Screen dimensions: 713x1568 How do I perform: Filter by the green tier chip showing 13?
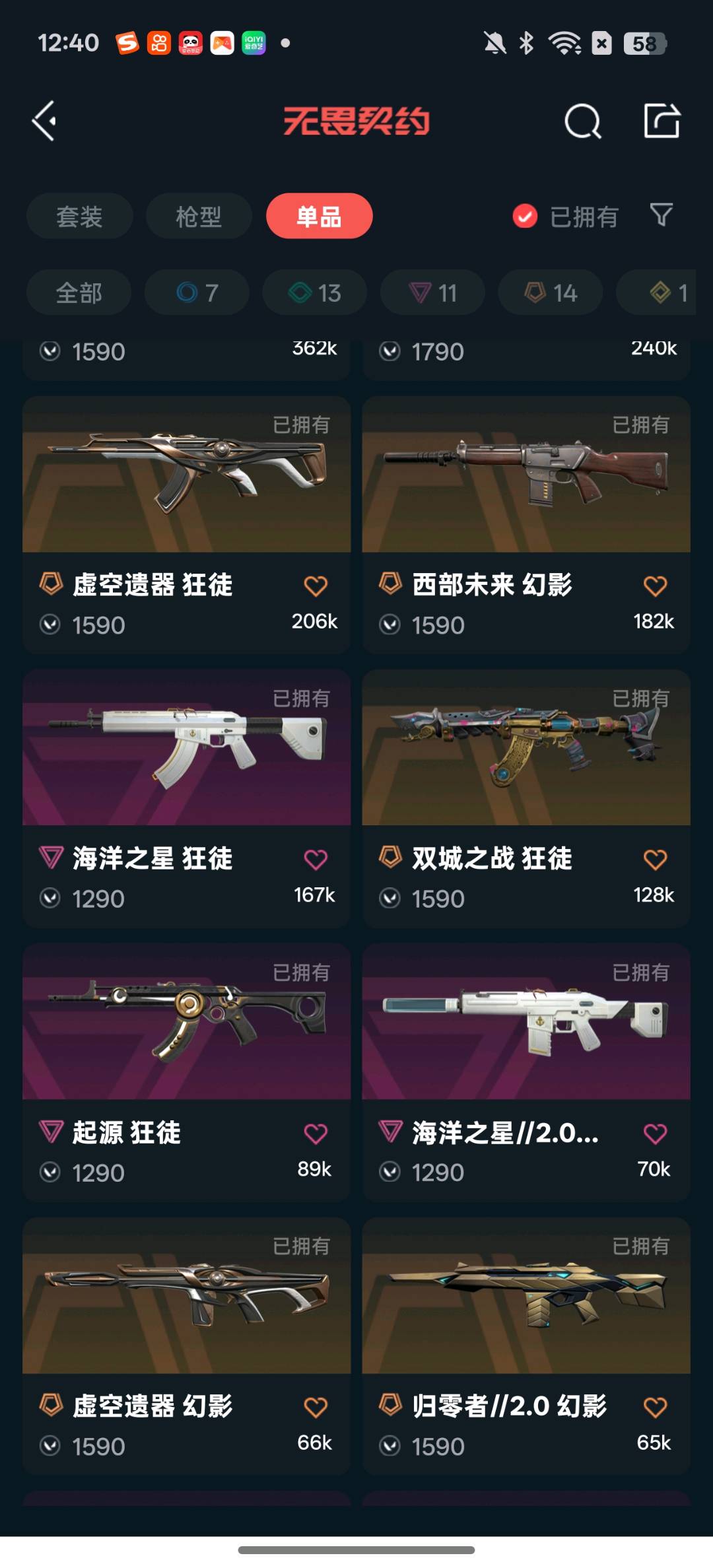pos(314,292)
